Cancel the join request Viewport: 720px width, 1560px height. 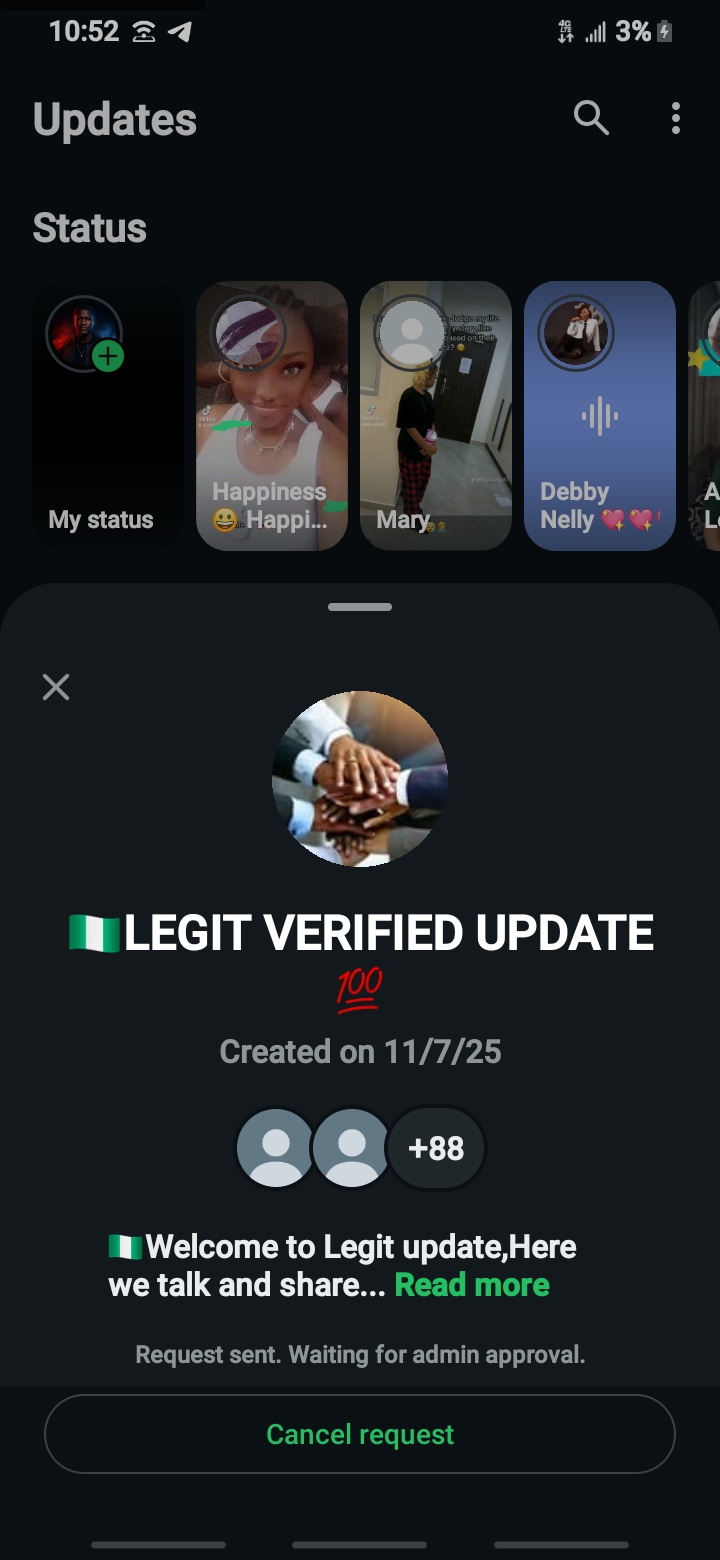point(360,1434)
